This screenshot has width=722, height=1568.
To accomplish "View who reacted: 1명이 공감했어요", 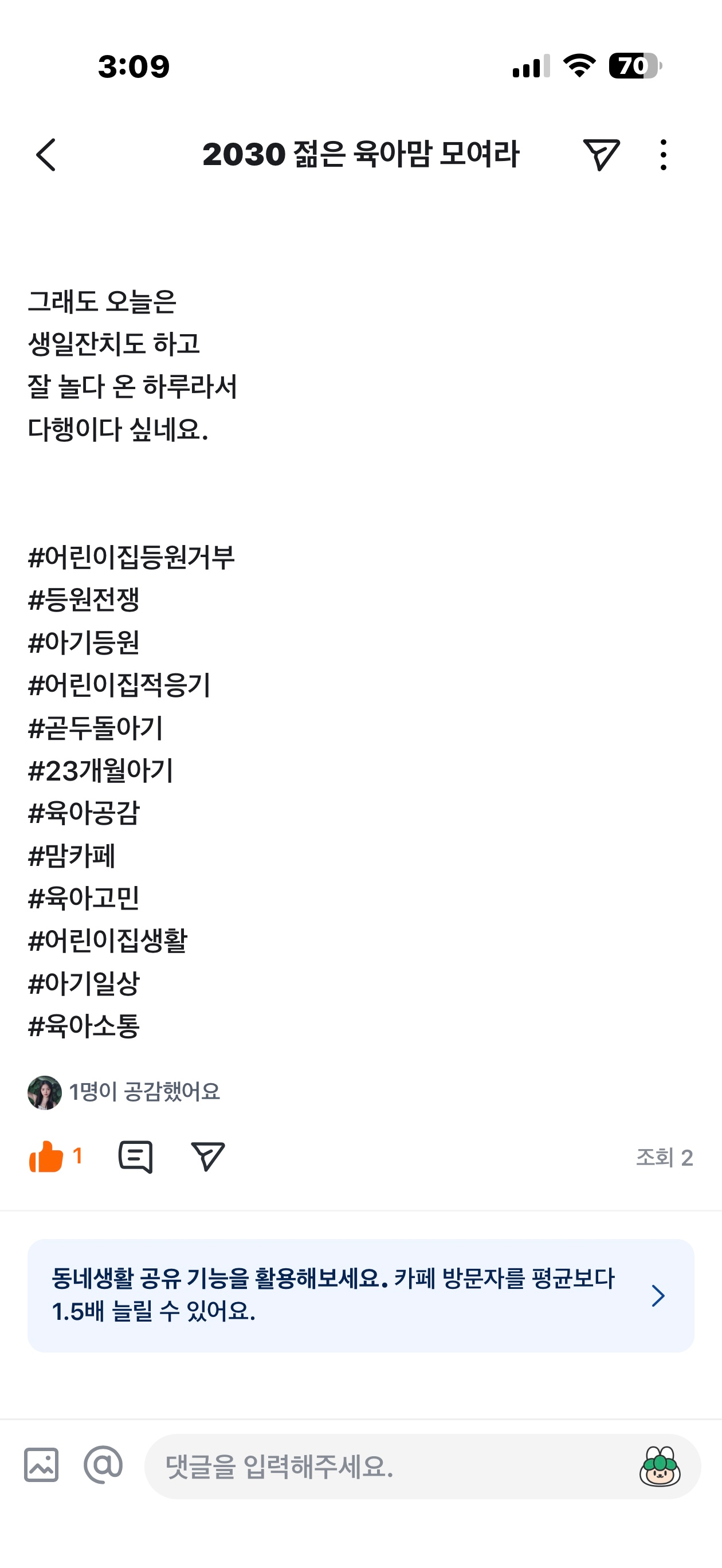I will (144, 1092).
